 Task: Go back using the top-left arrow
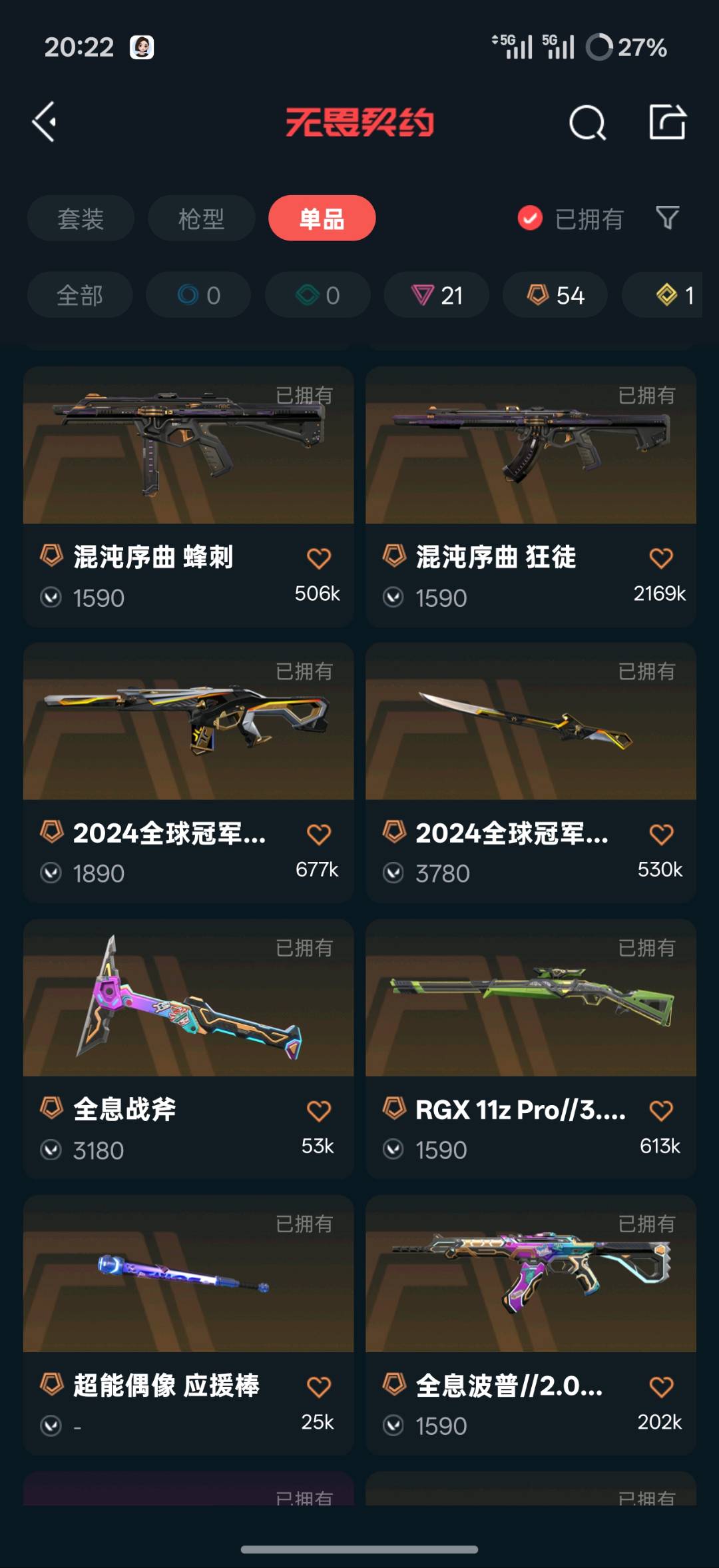coord(45,122)
